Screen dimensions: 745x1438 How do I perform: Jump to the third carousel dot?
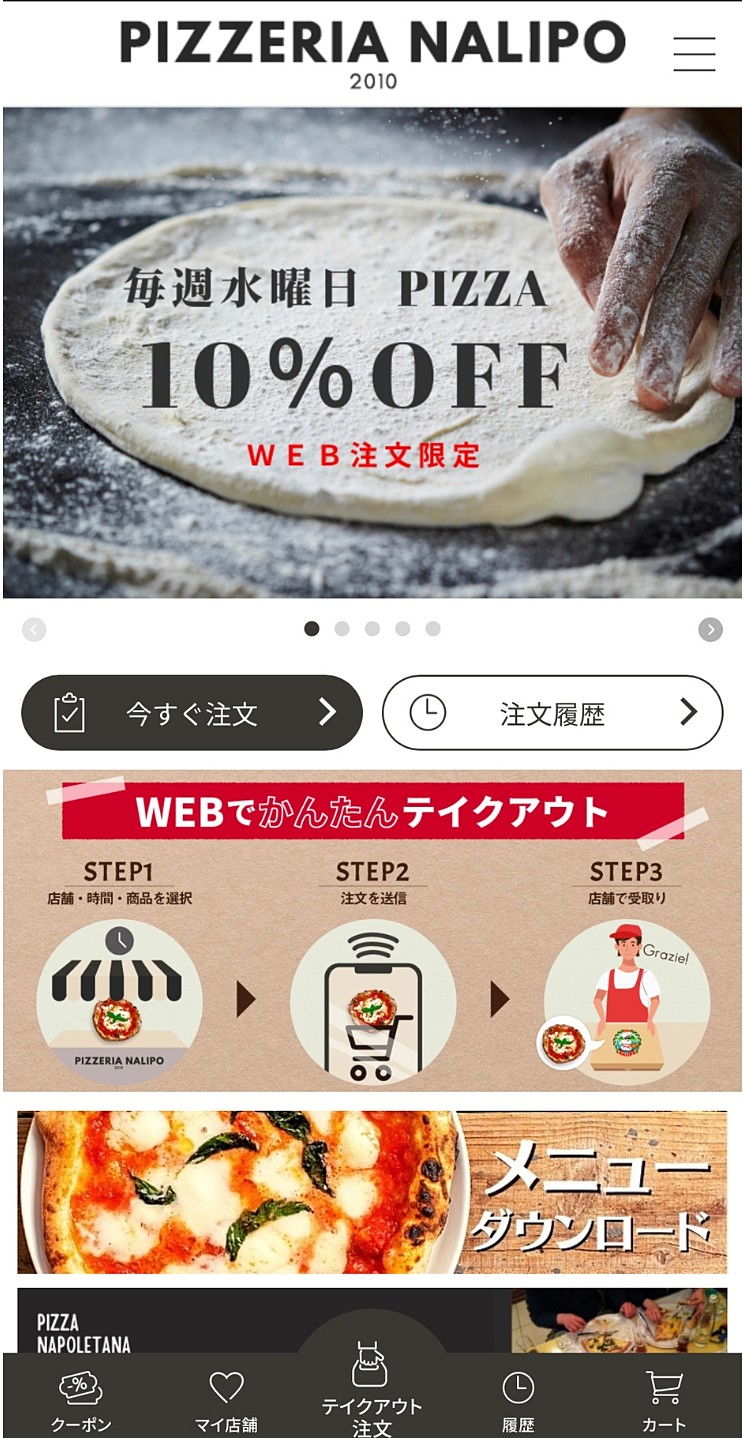click(x=372, y=629)
